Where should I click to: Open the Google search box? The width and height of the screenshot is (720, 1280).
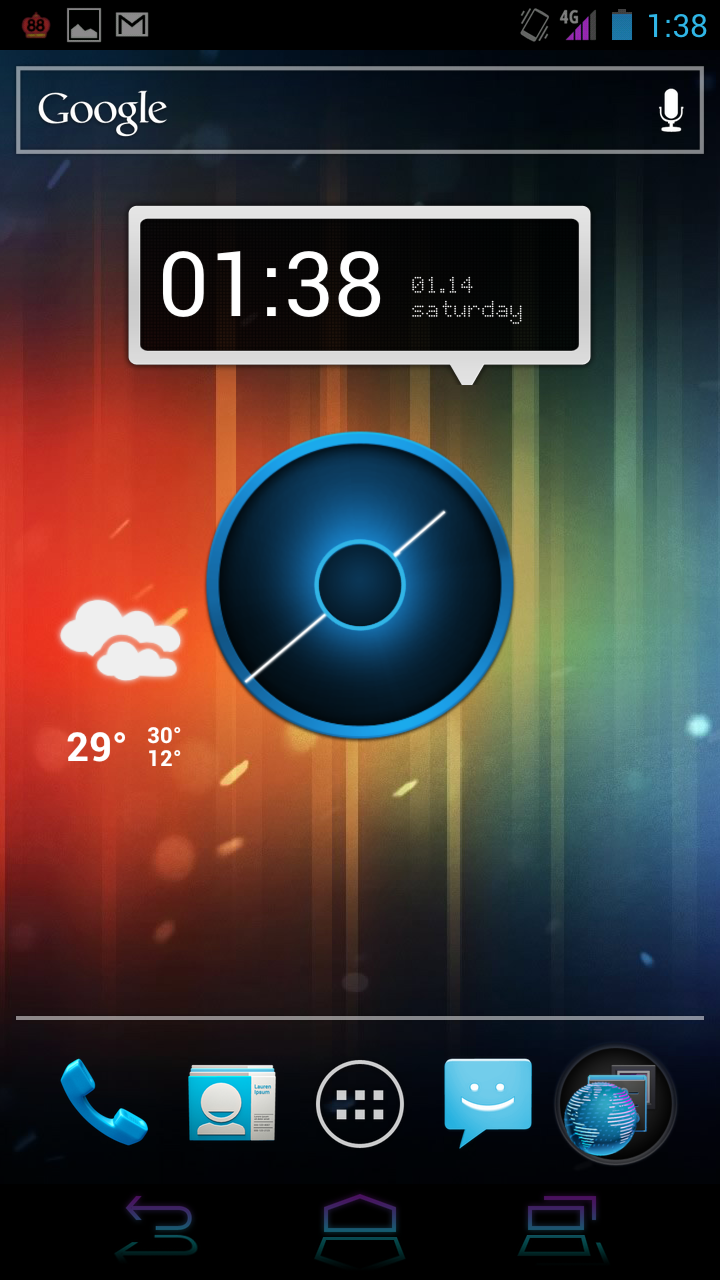click(x=330, y=110)
